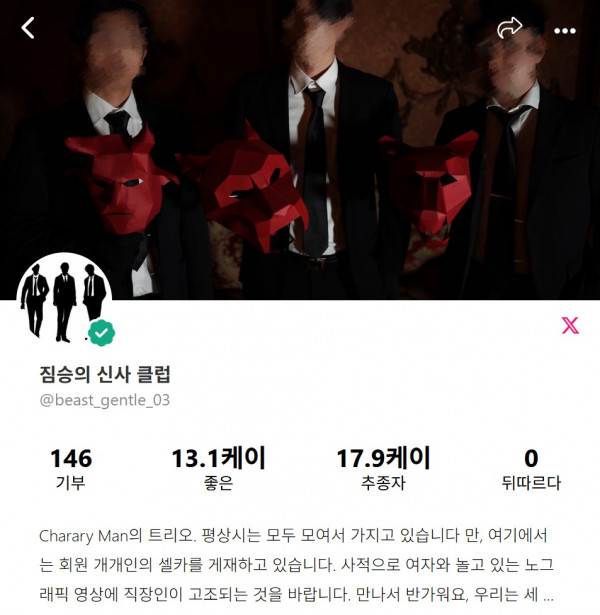Image resolution: width=600 pixels, height=615 pixels.
Task: View the cover photo banner
Action: [x=300, y=150]
